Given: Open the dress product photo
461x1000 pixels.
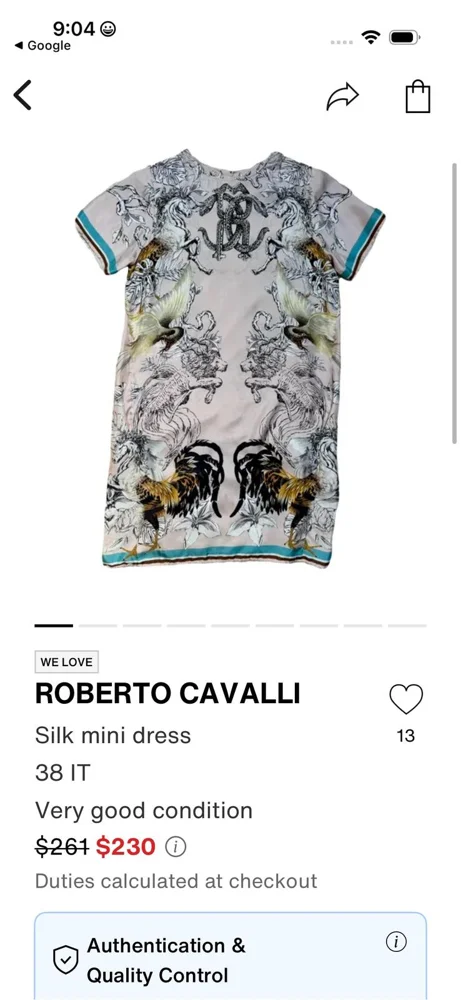Looking at the screenshot, I should click(230, 358).
